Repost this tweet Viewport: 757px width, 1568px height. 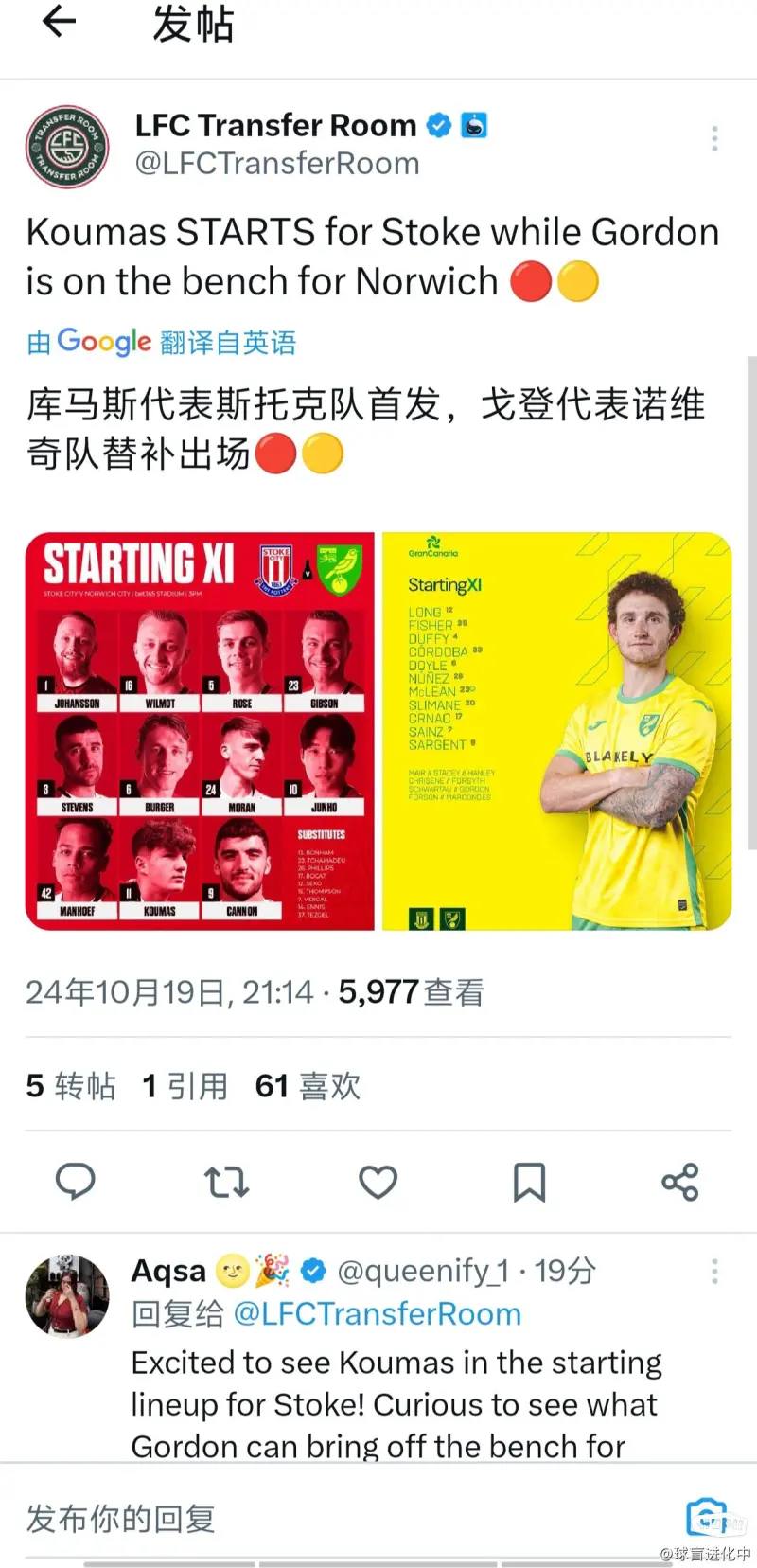tap(226, 1182)
